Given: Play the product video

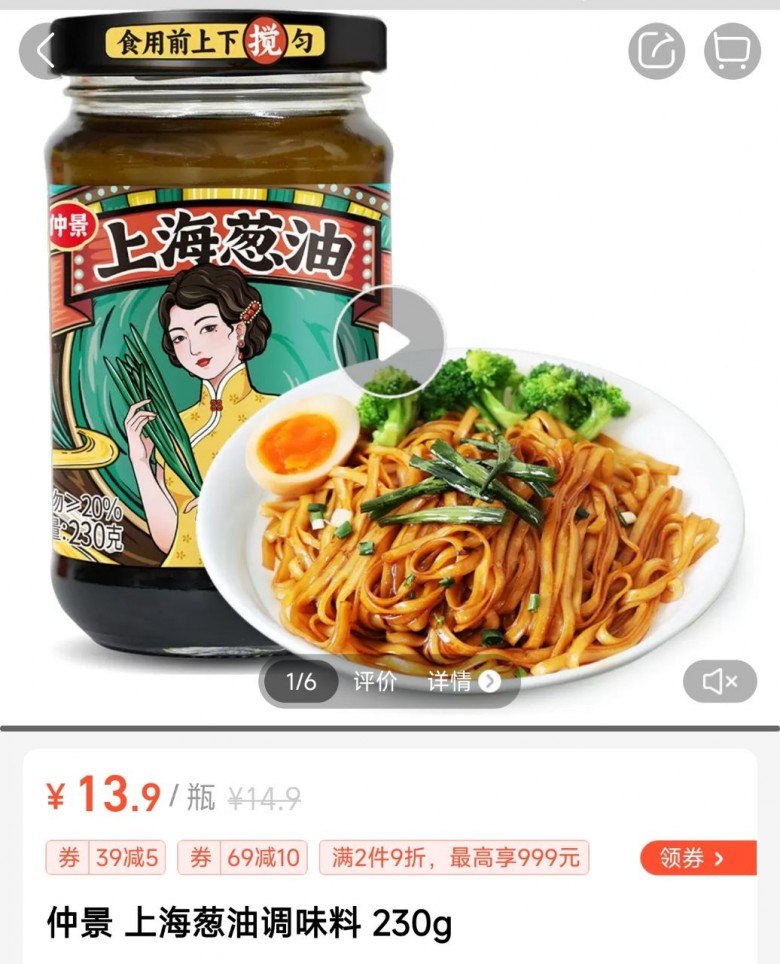Looking at the screenshot, I should pos(389,342).
